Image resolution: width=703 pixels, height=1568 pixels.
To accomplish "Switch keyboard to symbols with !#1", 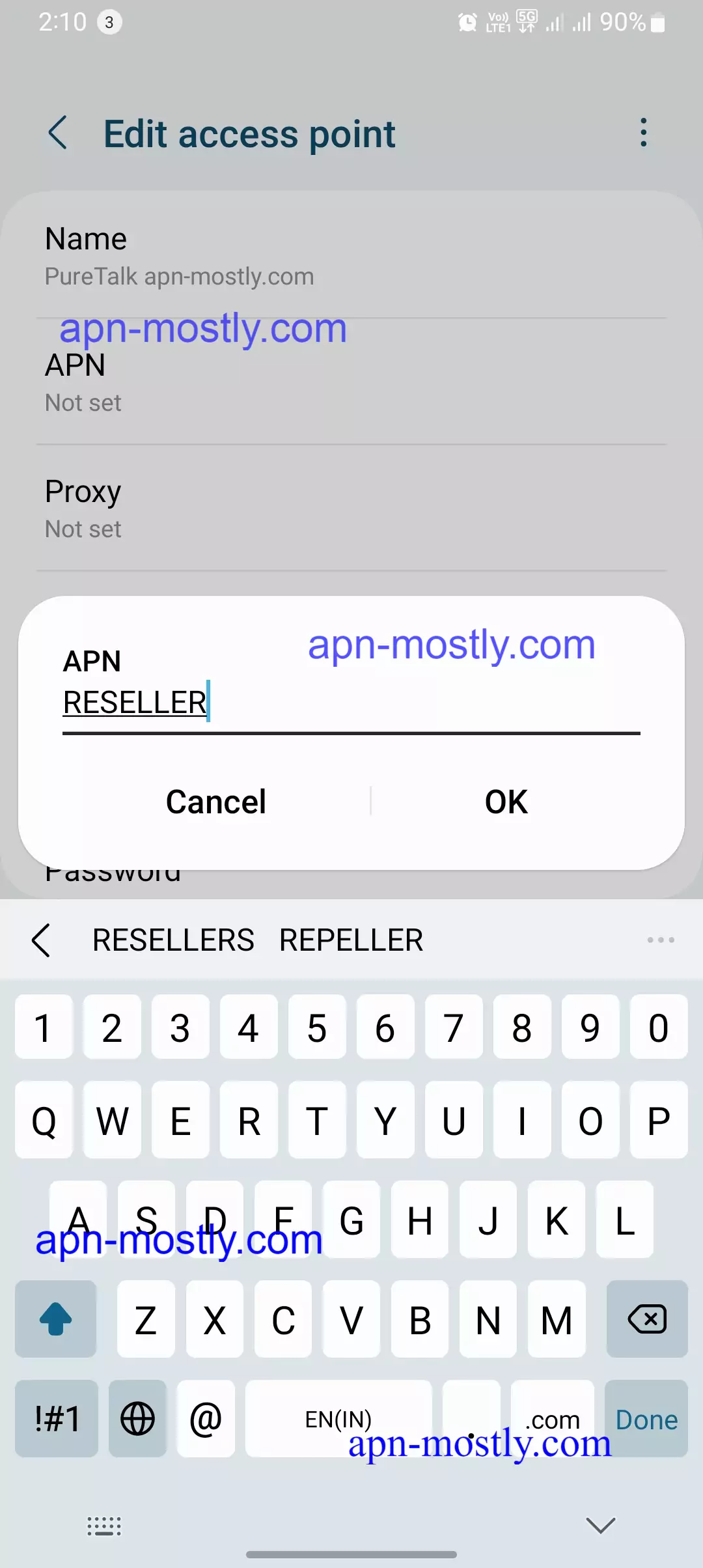I will 57,1420.
